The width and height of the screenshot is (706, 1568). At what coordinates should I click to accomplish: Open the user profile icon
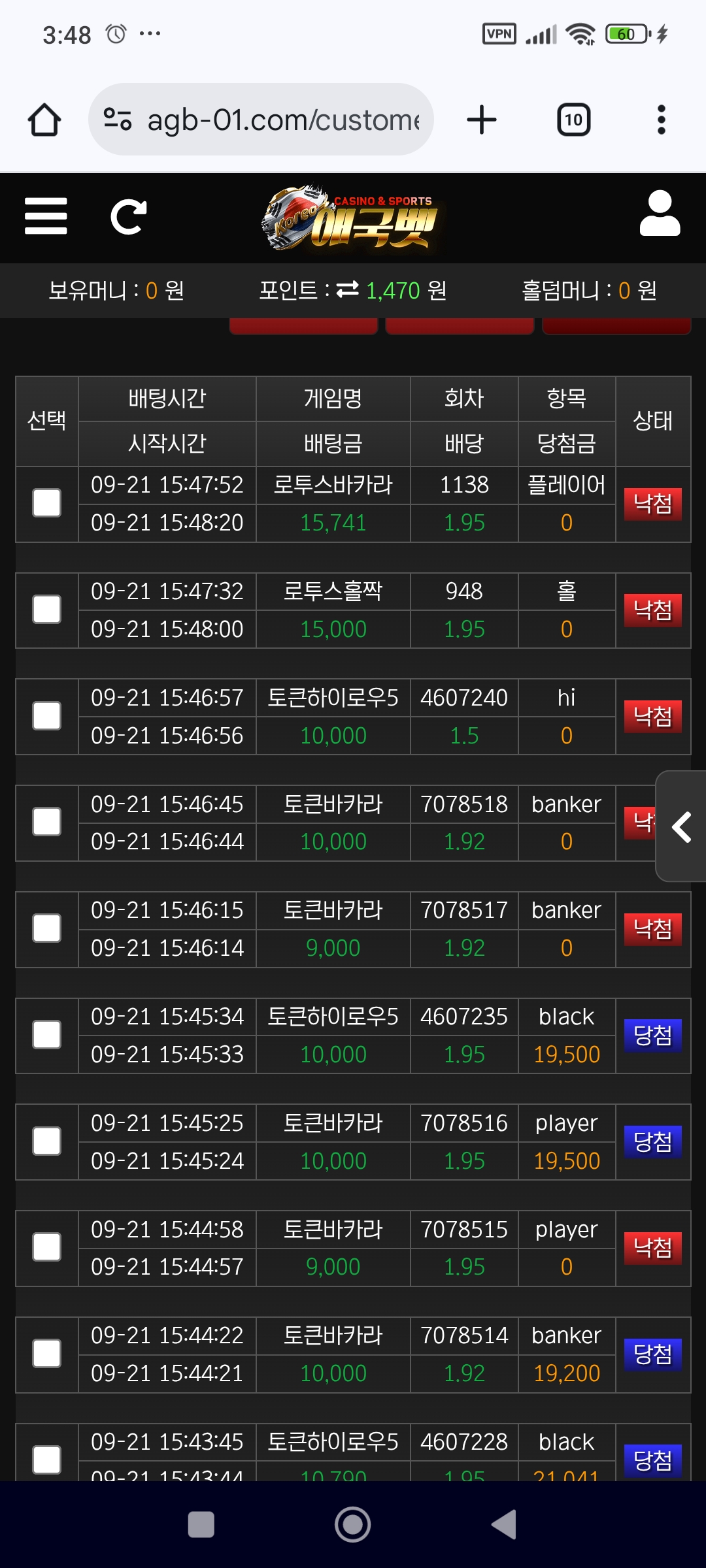pyautogui.click(x=660, y=214)
